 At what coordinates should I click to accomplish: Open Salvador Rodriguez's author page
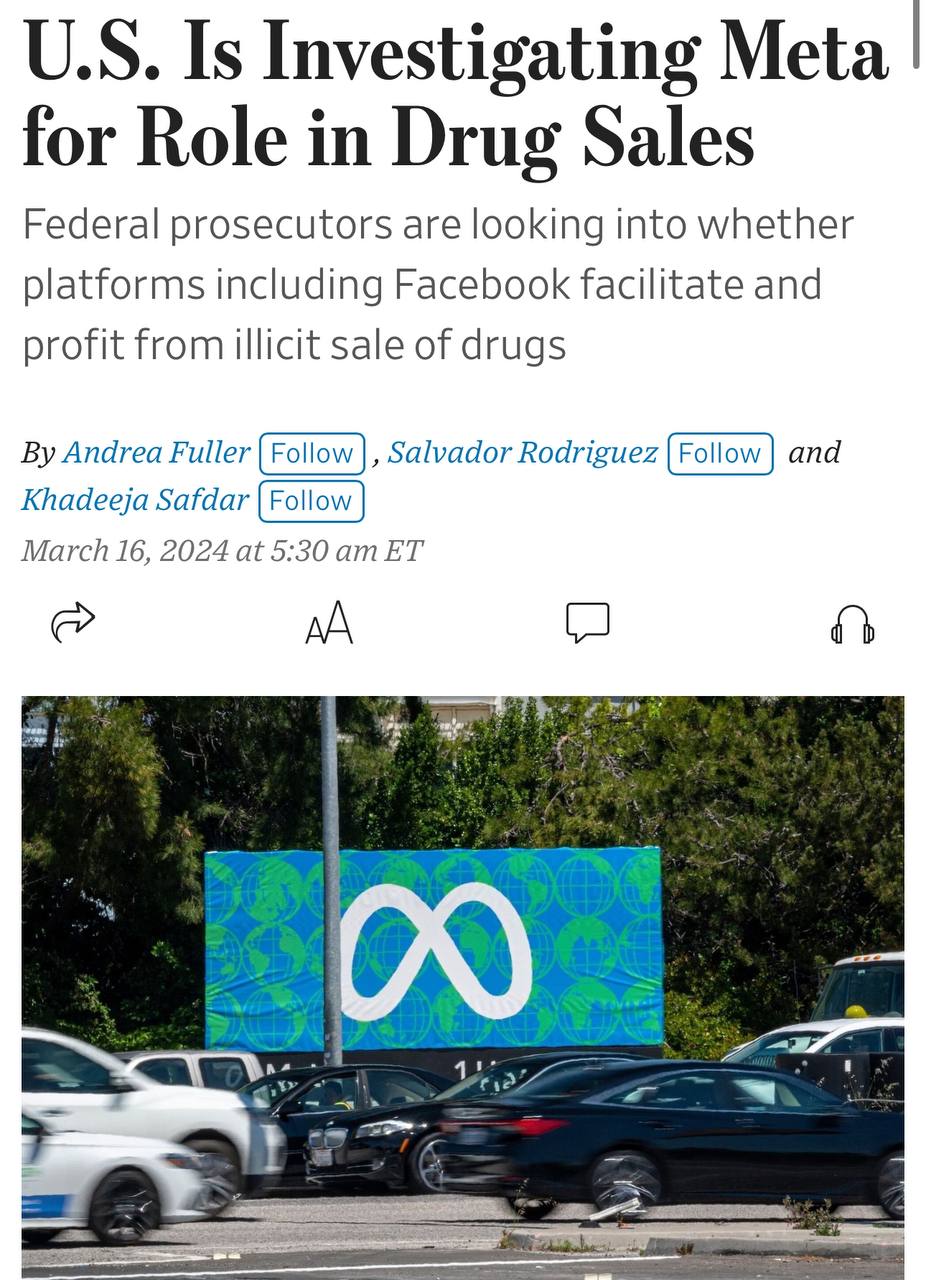(x=522, y=453)
